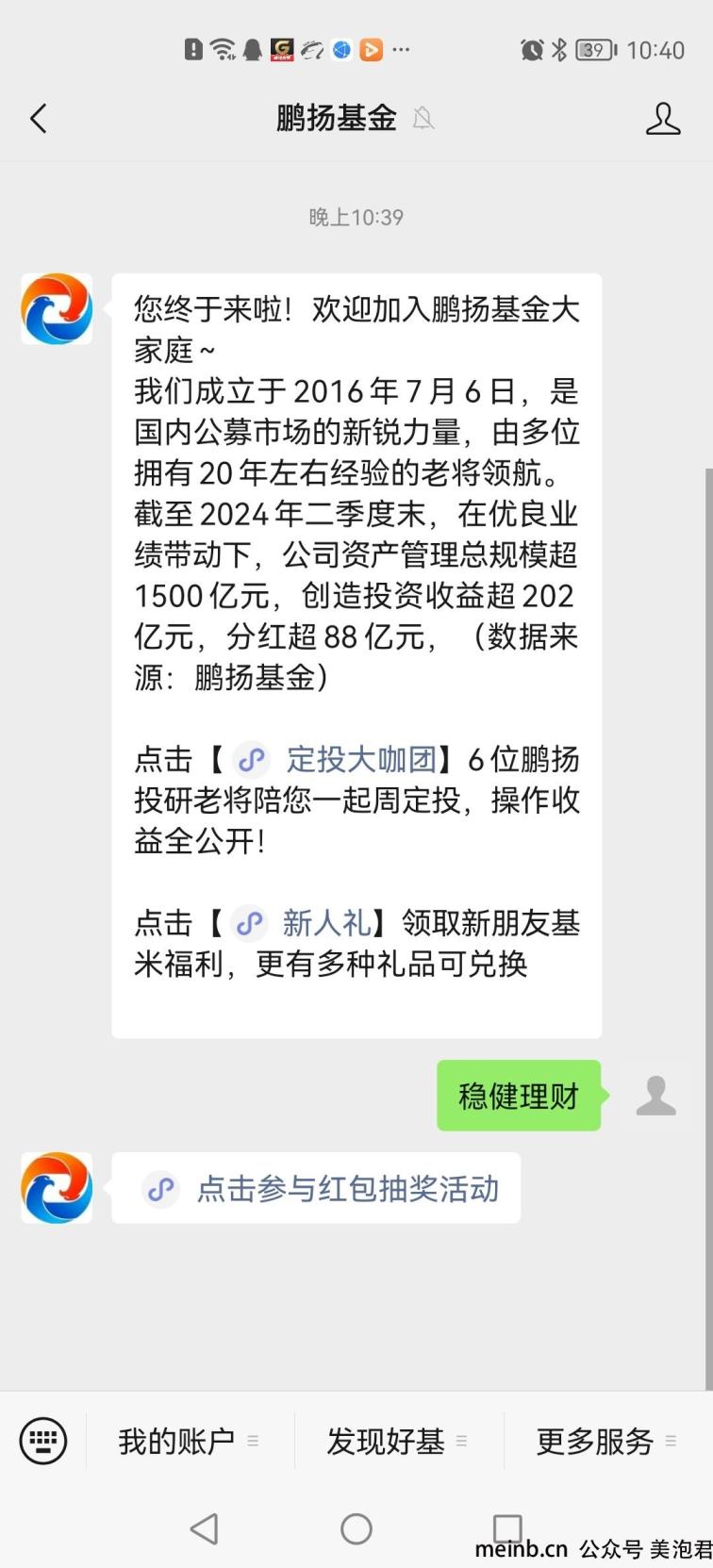Expand the 我的账户 menu
This screenshot has height=1568, width=713.
(x=189, y=1441)
